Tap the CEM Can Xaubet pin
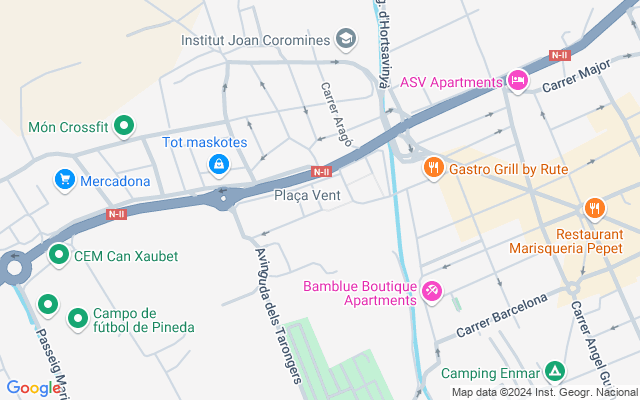640x400 pixels. coord(59,255)
